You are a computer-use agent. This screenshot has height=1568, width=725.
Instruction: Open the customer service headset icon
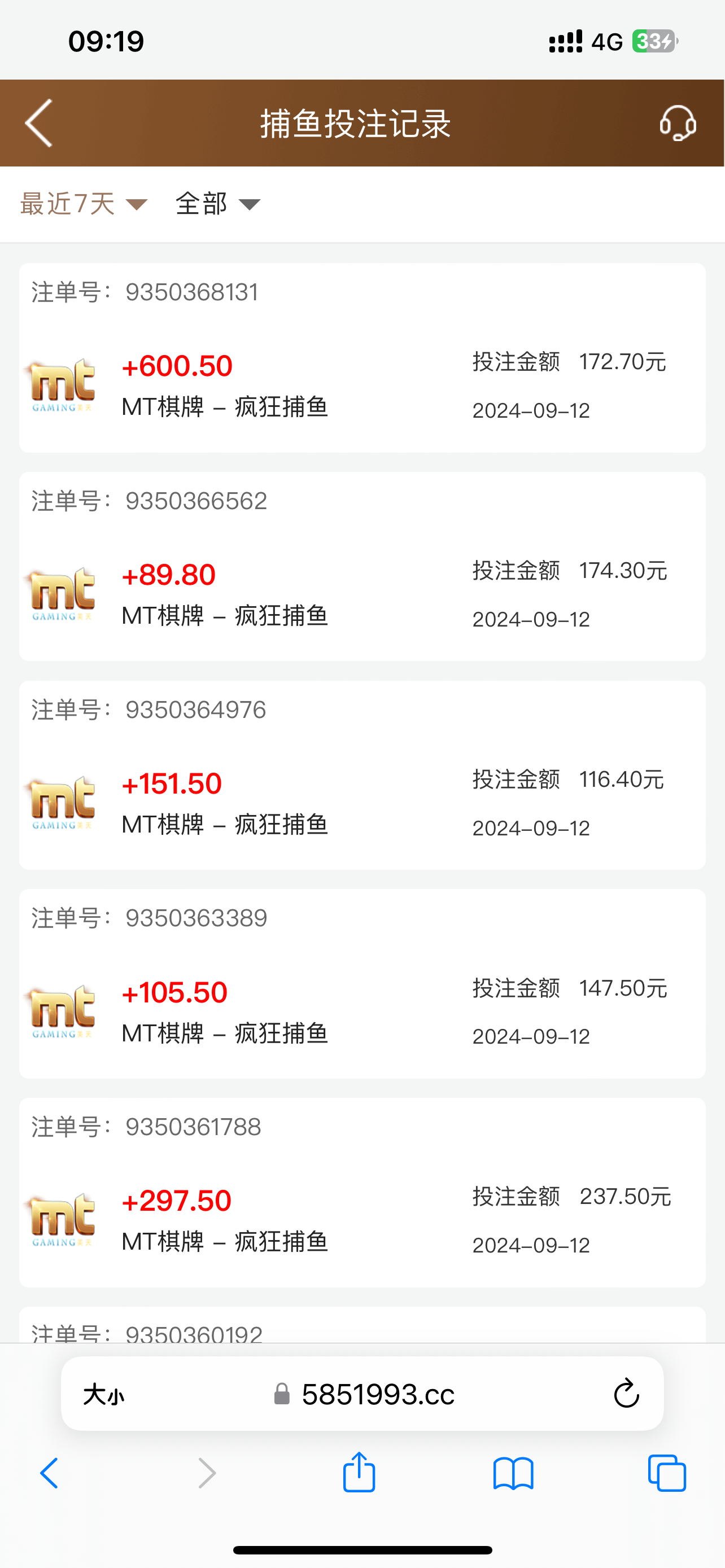[678, 124]
